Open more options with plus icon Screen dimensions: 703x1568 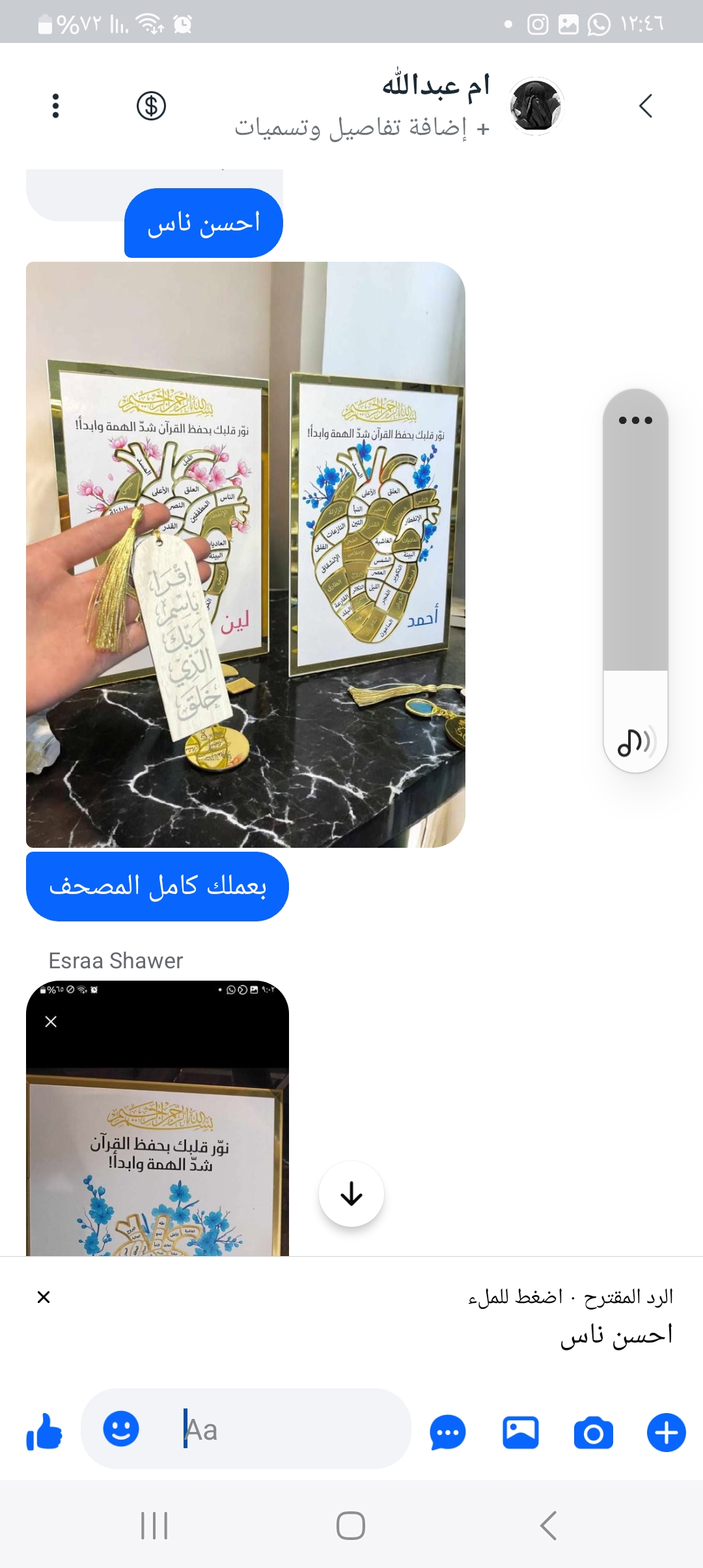click(666, 1433)
